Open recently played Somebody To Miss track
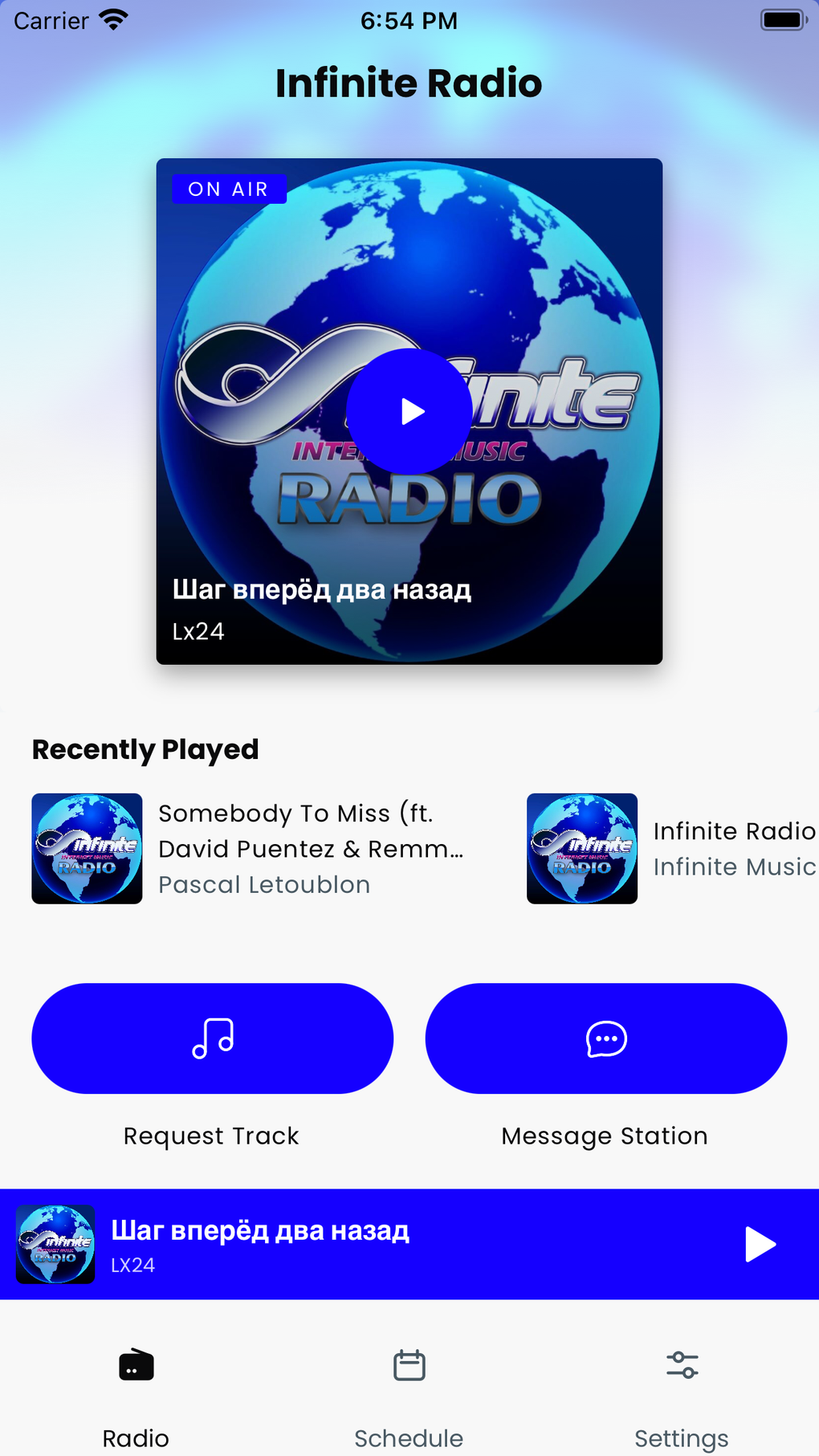The image size is (819, 1456). 249,848
